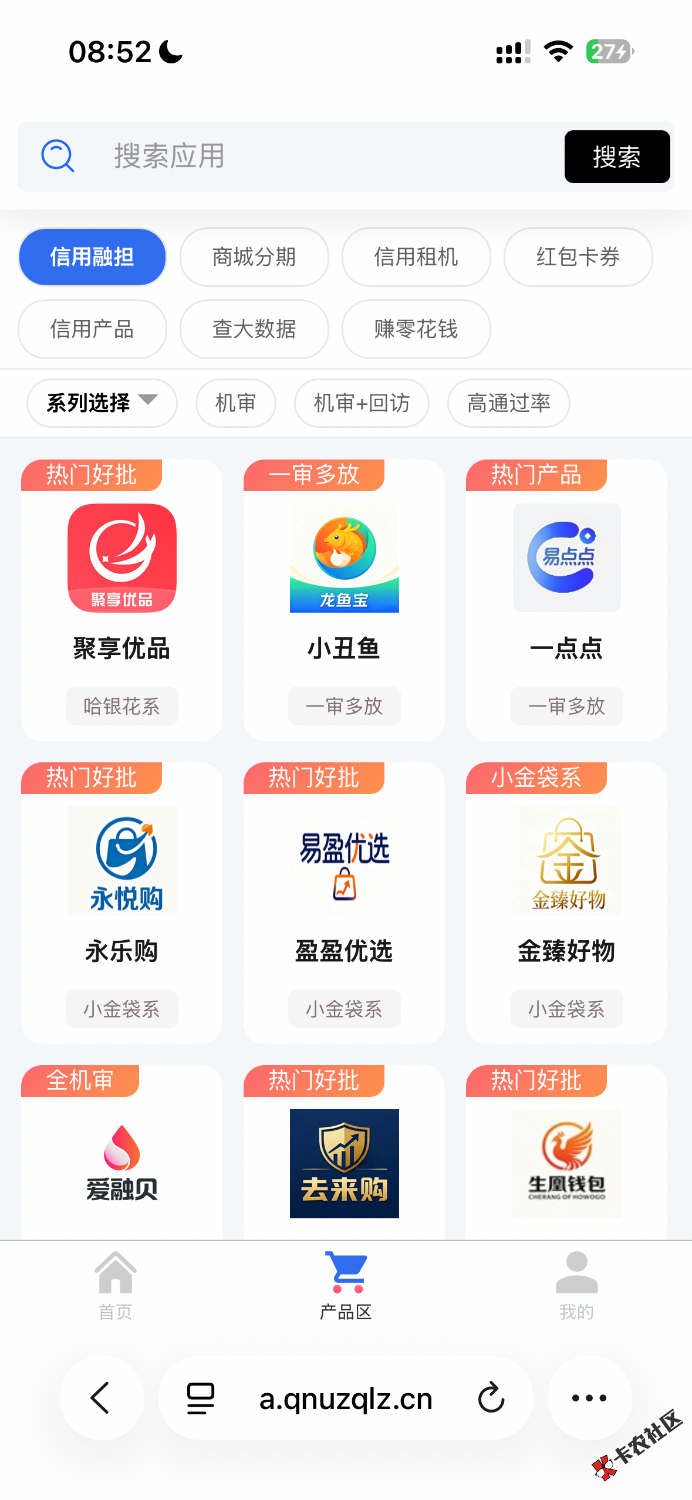Screen dimensions: 692x1500
Task: Open the 永乐购 product card
Action: 122,903
